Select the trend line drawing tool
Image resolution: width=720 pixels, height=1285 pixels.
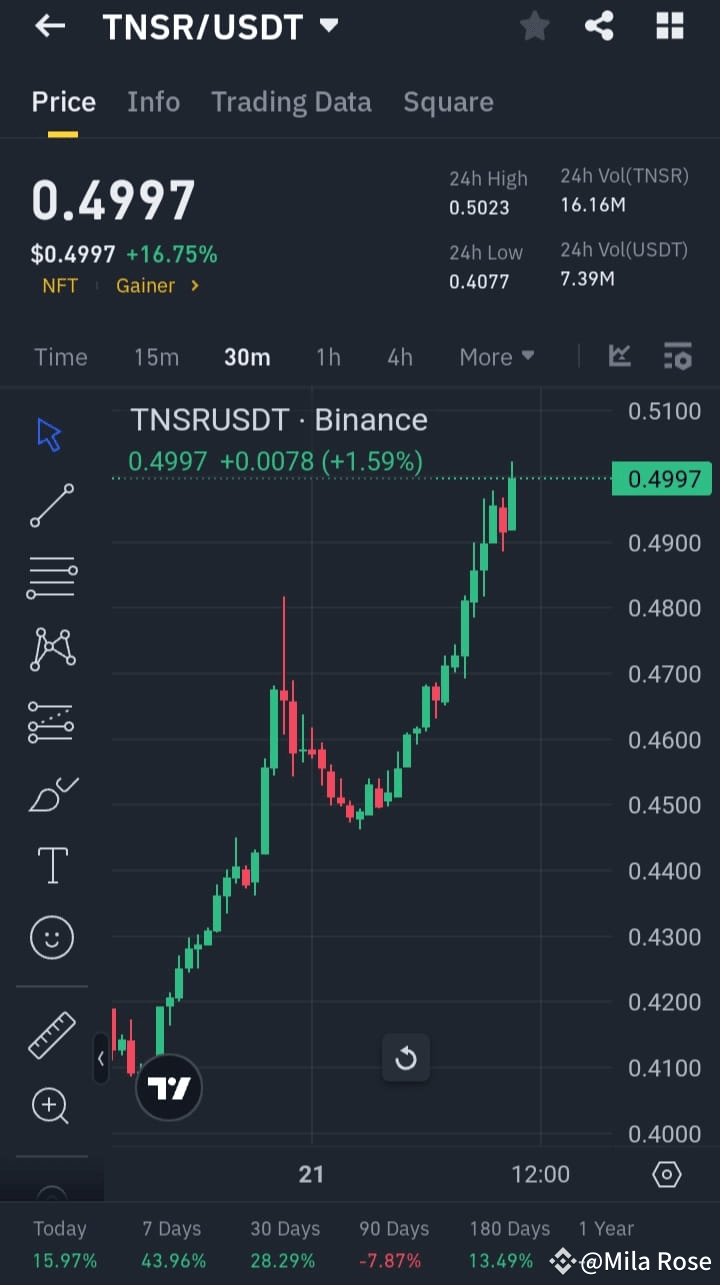pos(50,506)
